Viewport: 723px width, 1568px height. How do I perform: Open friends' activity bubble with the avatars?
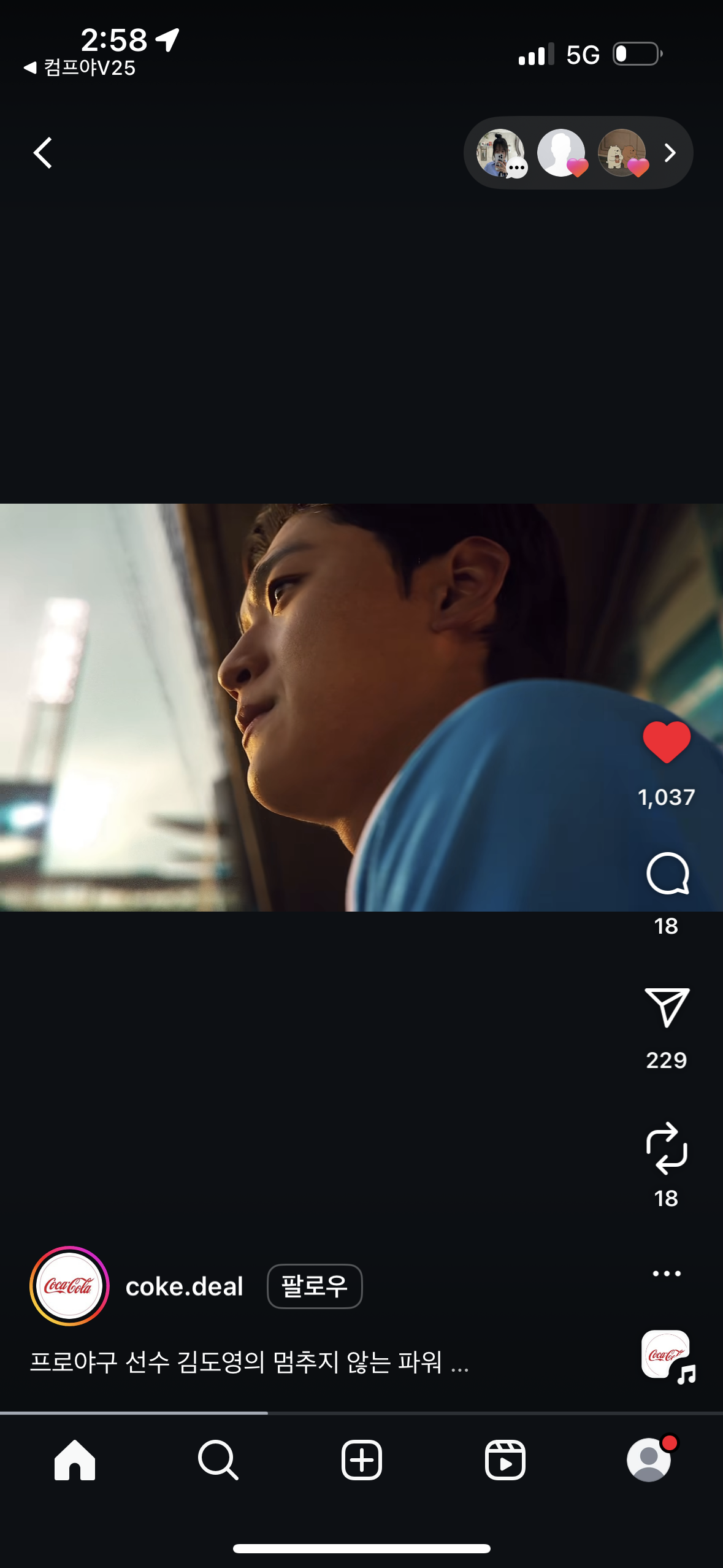tap(578, 153)
